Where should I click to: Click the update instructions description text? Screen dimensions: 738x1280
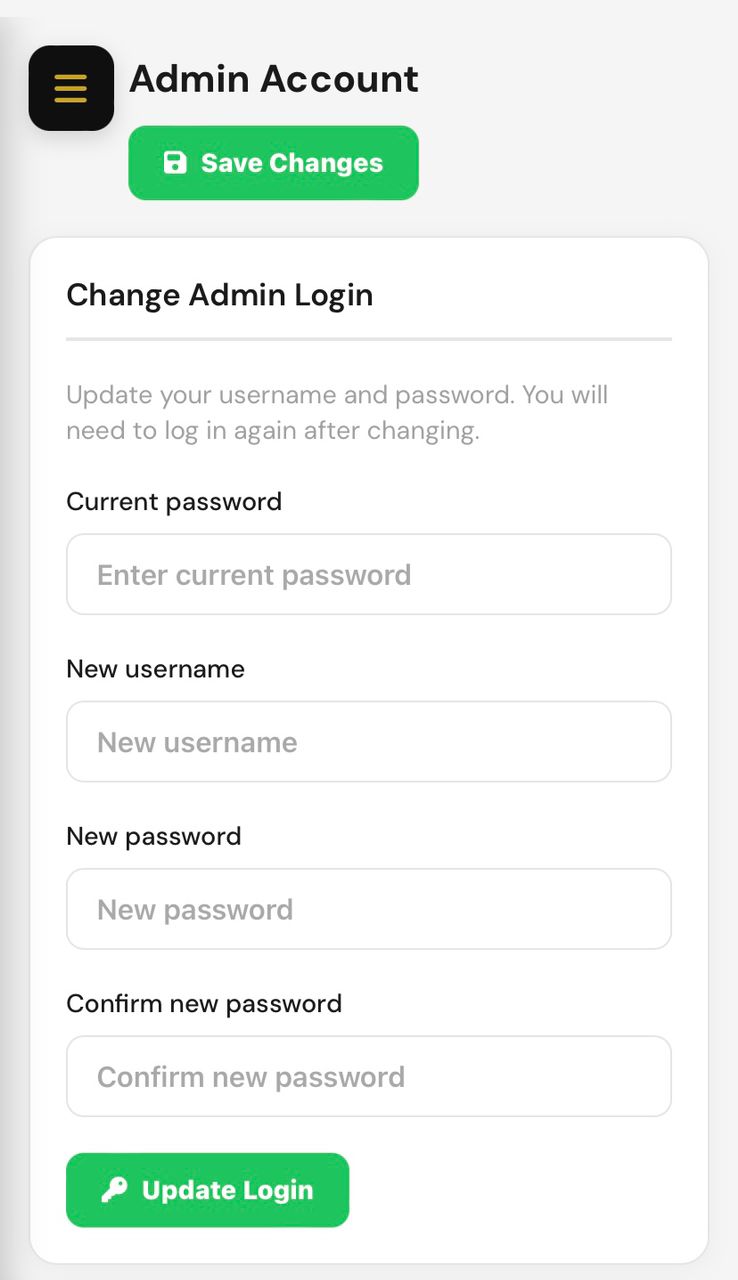336,412
